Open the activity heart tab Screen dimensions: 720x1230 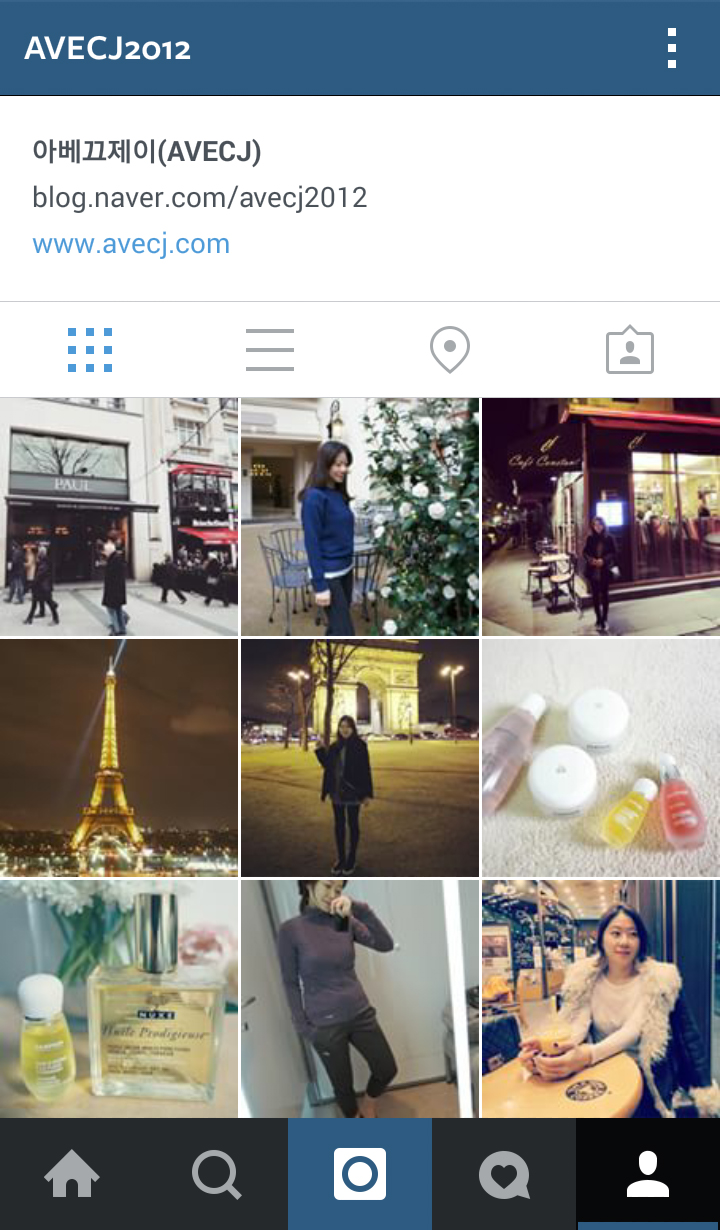(x=504, y=1174)
